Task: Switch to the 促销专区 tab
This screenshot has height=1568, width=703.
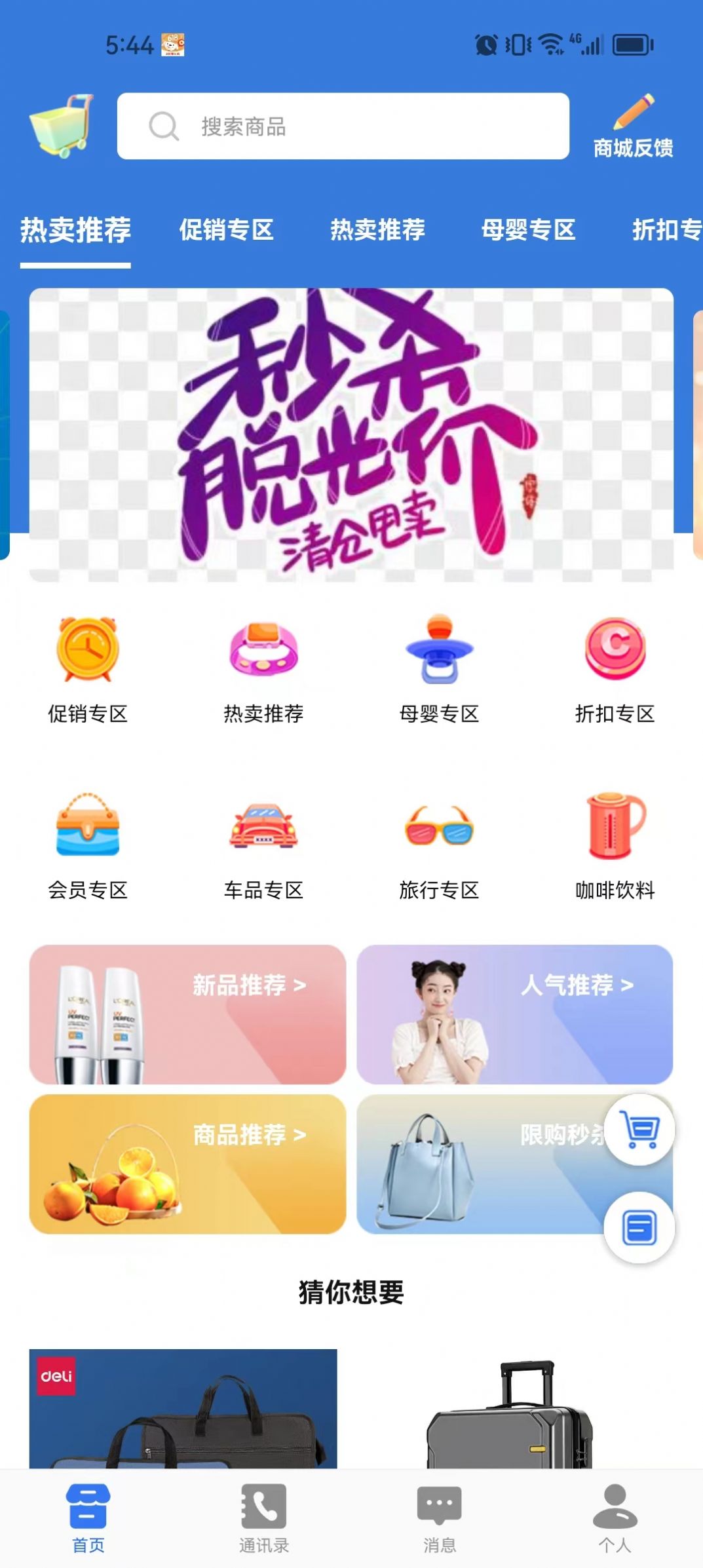Action: [x=227, y=231]
